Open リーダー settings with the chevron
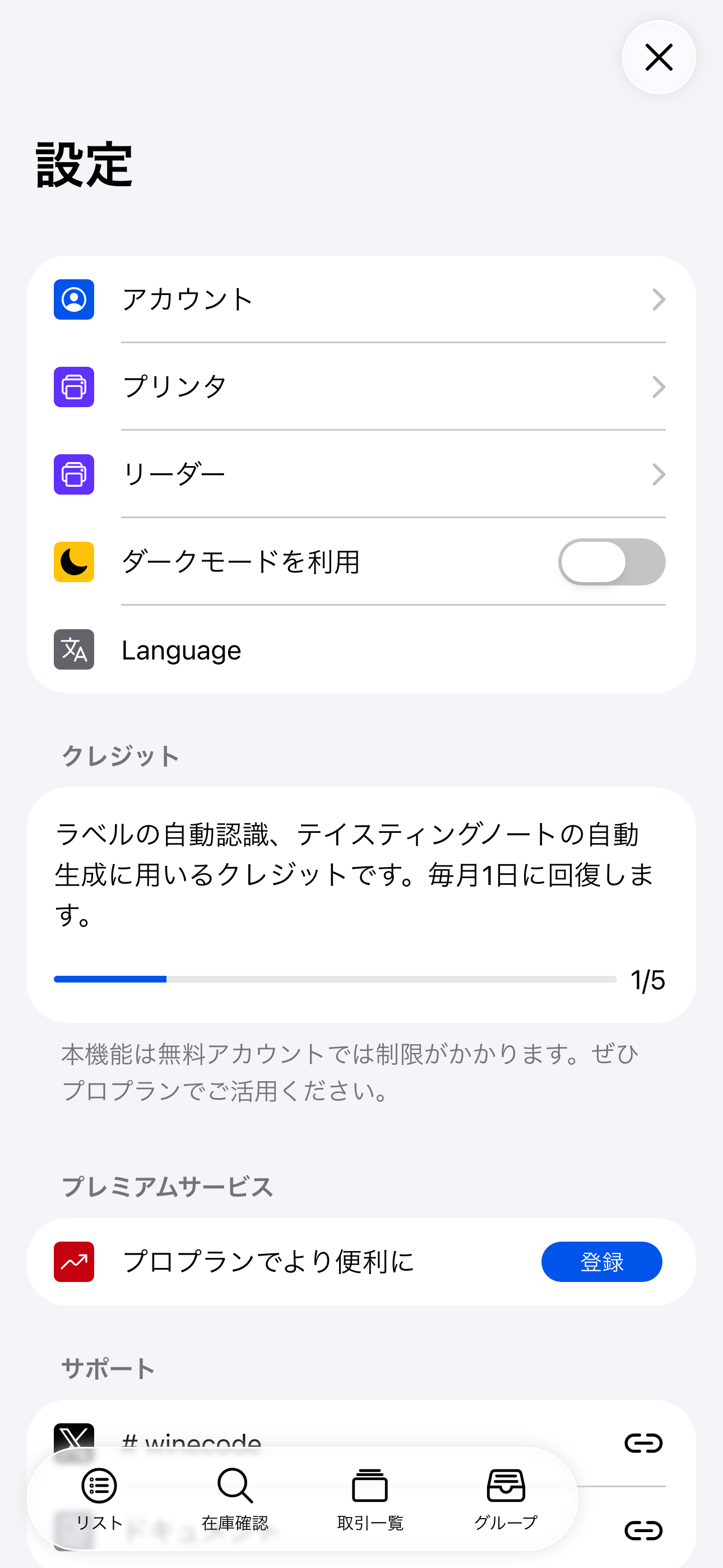 [x=659, y=474]
